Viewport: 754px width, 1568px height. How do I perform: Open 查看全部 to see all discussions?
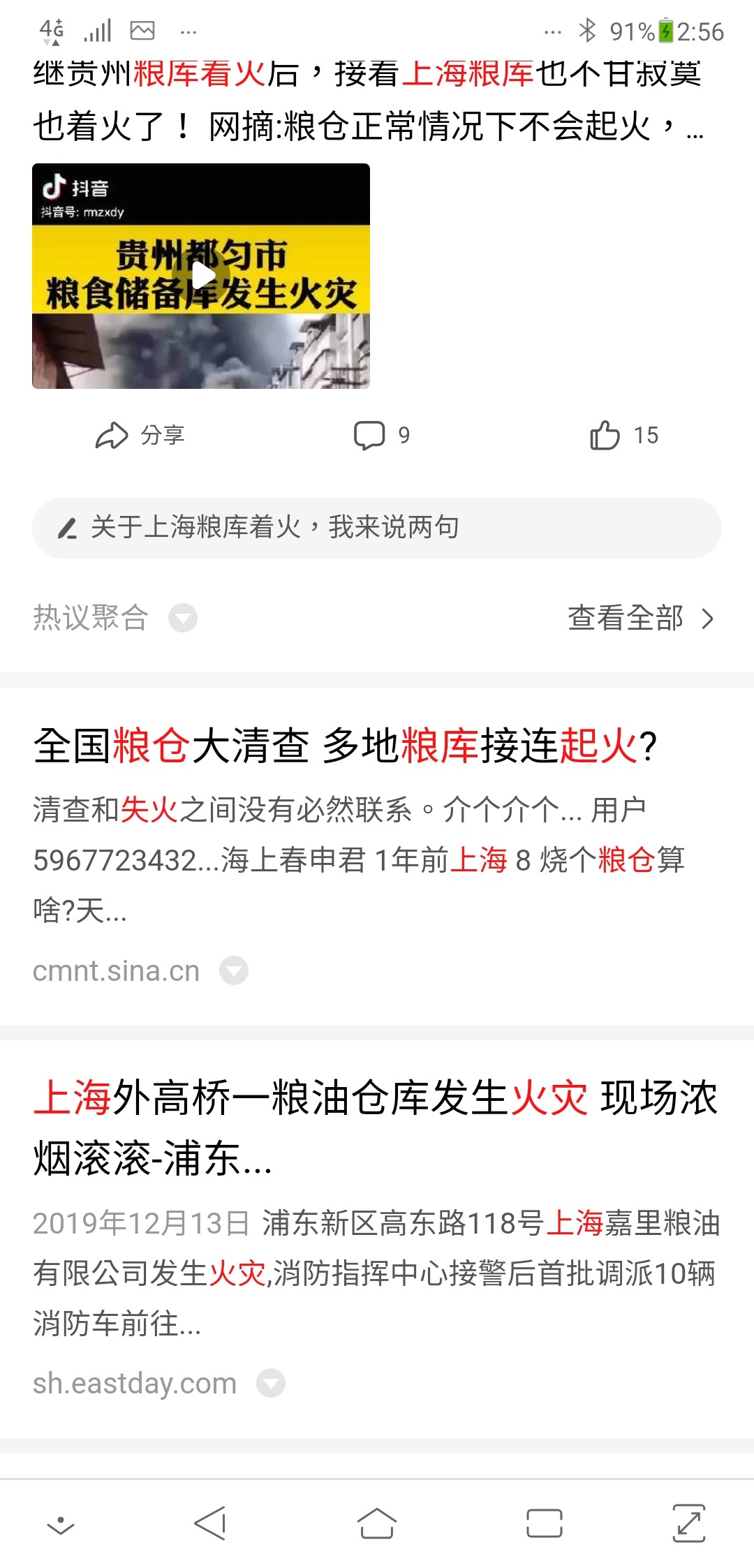tap(641, 619)
